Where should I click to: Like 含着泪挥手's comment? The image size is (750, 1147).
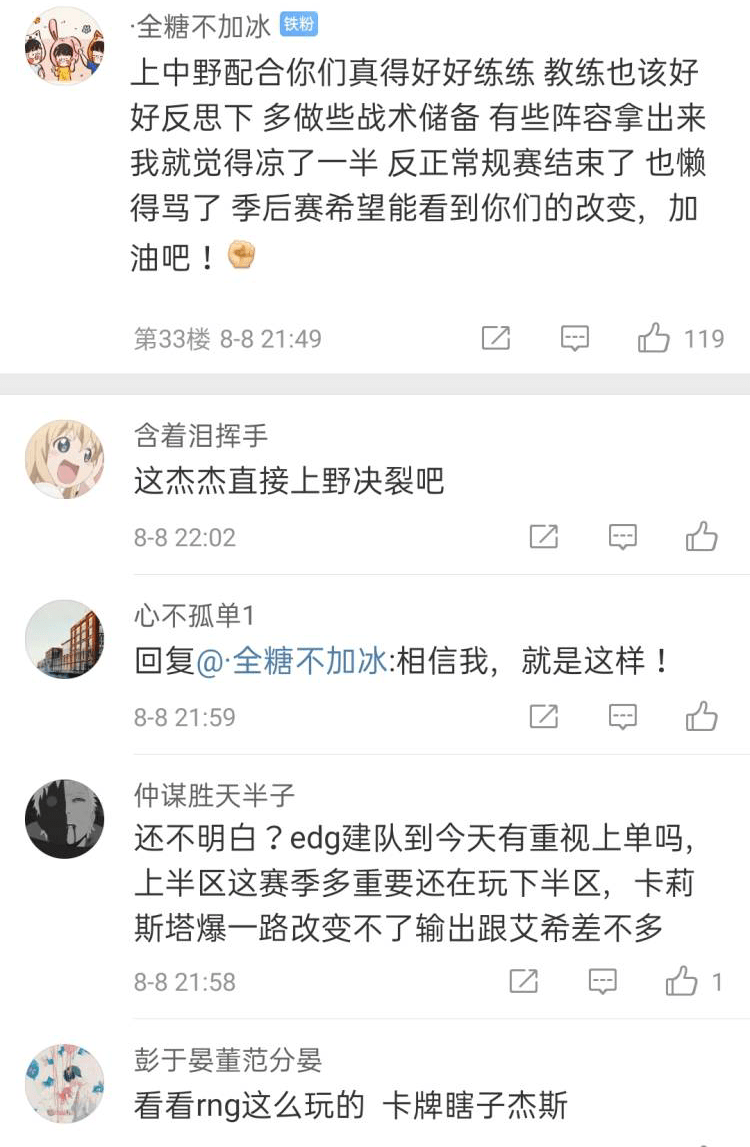[703, 537]
